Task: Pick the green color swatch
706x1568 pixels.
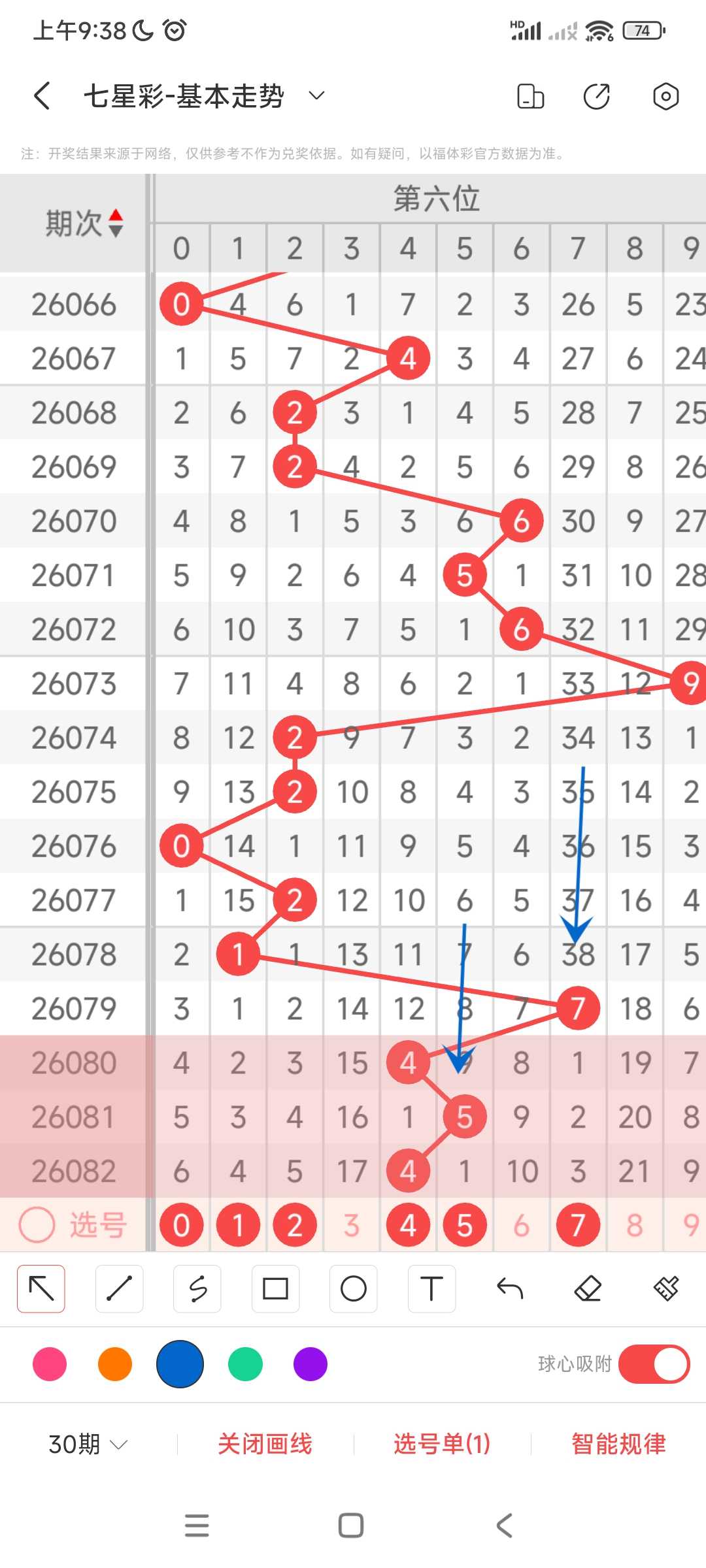Action: (x=245, y=1364)
